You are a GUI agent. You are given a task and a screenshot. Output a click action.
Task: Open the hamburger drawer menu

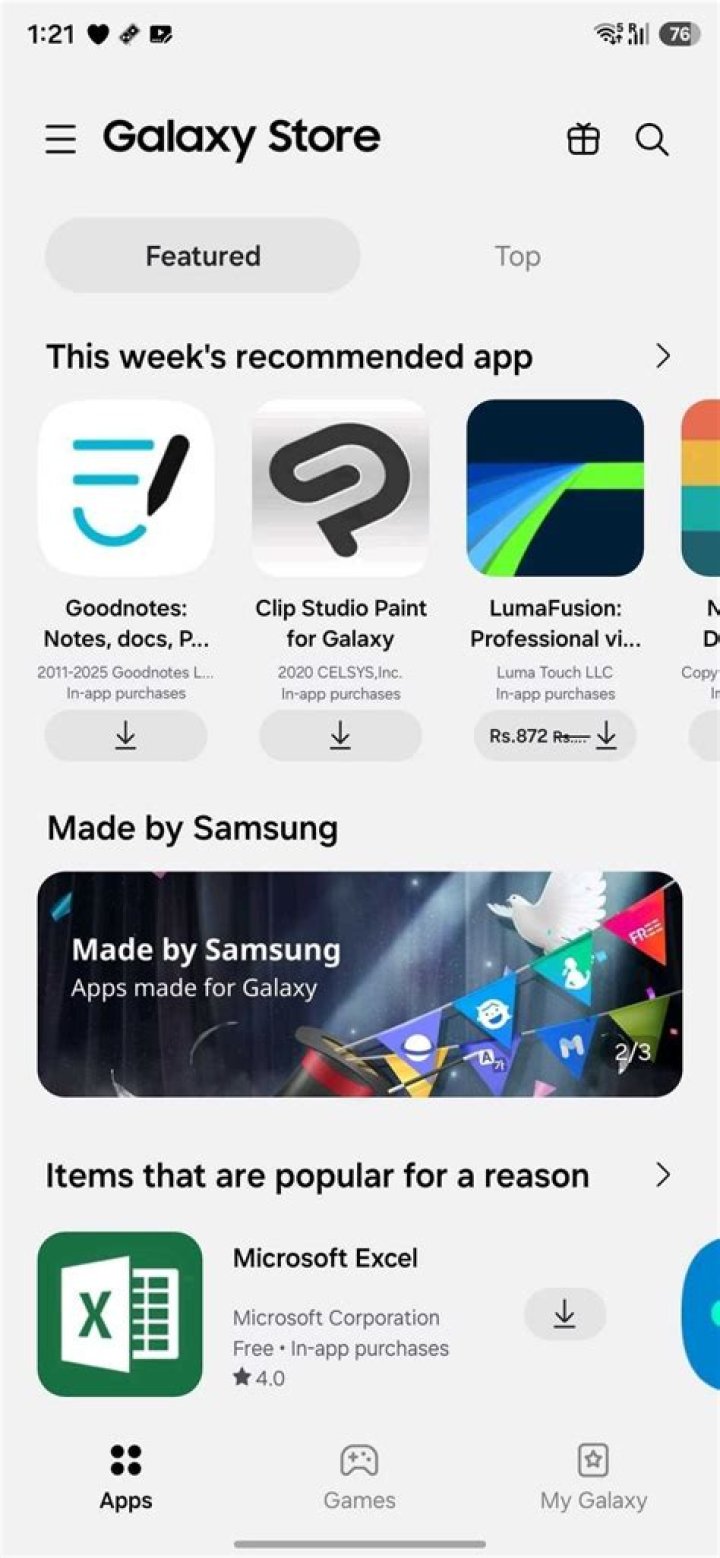coord(60,139)
